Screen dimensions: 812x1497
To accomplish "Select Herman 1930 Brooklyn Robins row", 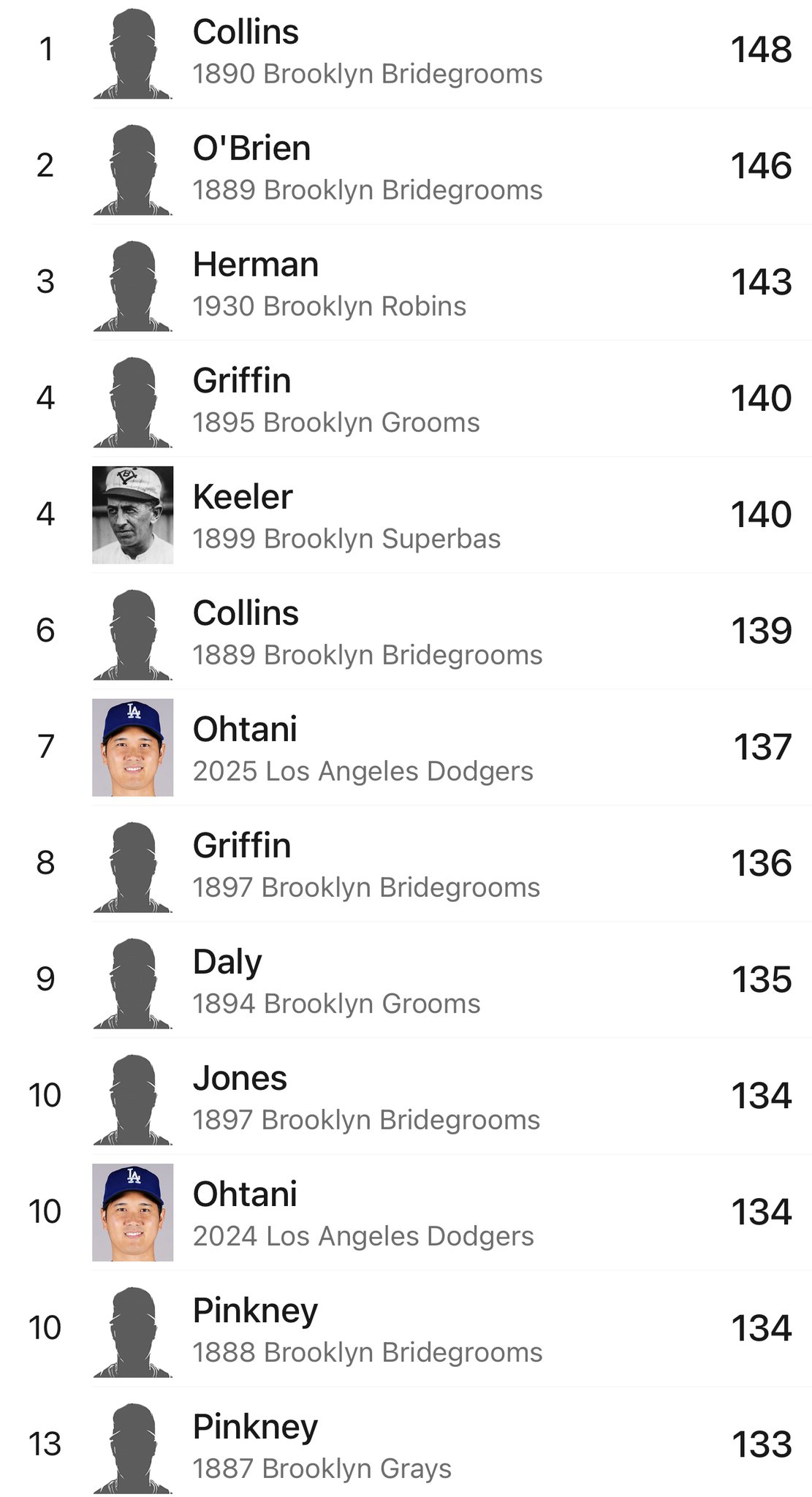I will (x=406, y=283).
